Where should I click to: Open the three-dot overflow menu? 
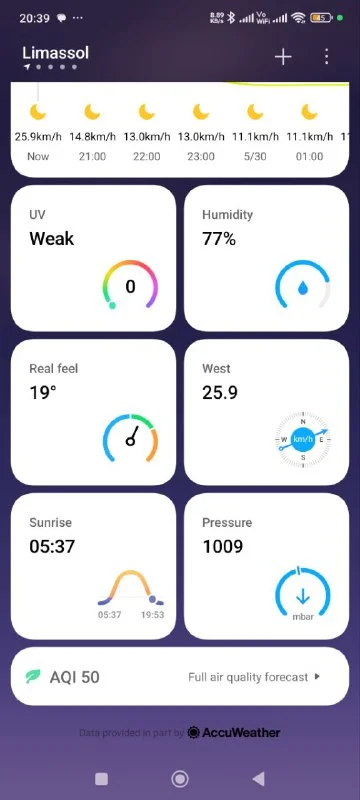click(326, 57)
